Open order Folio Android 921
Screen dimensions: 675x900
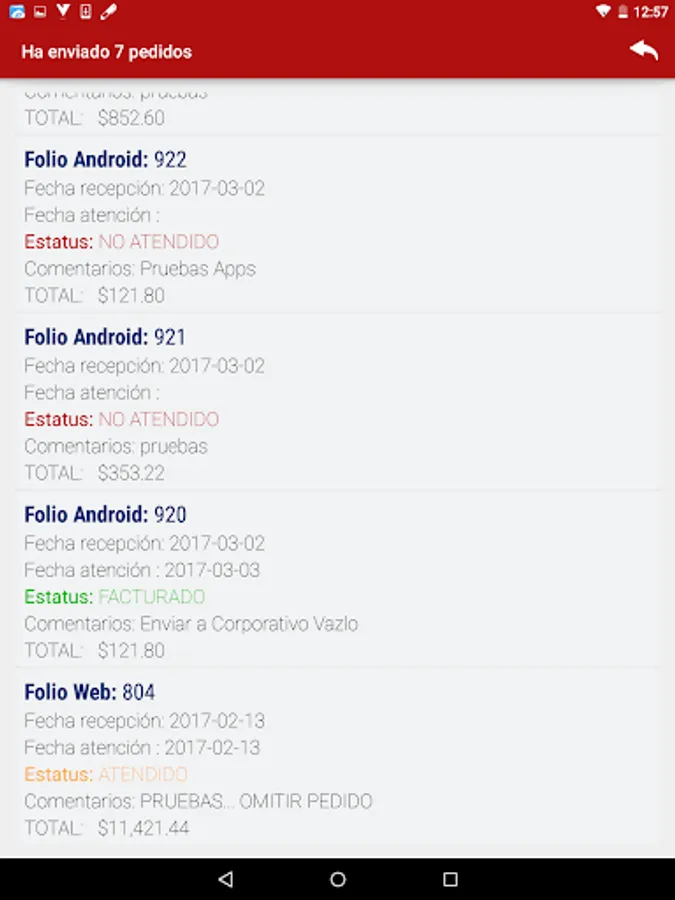tap(338, 402)
